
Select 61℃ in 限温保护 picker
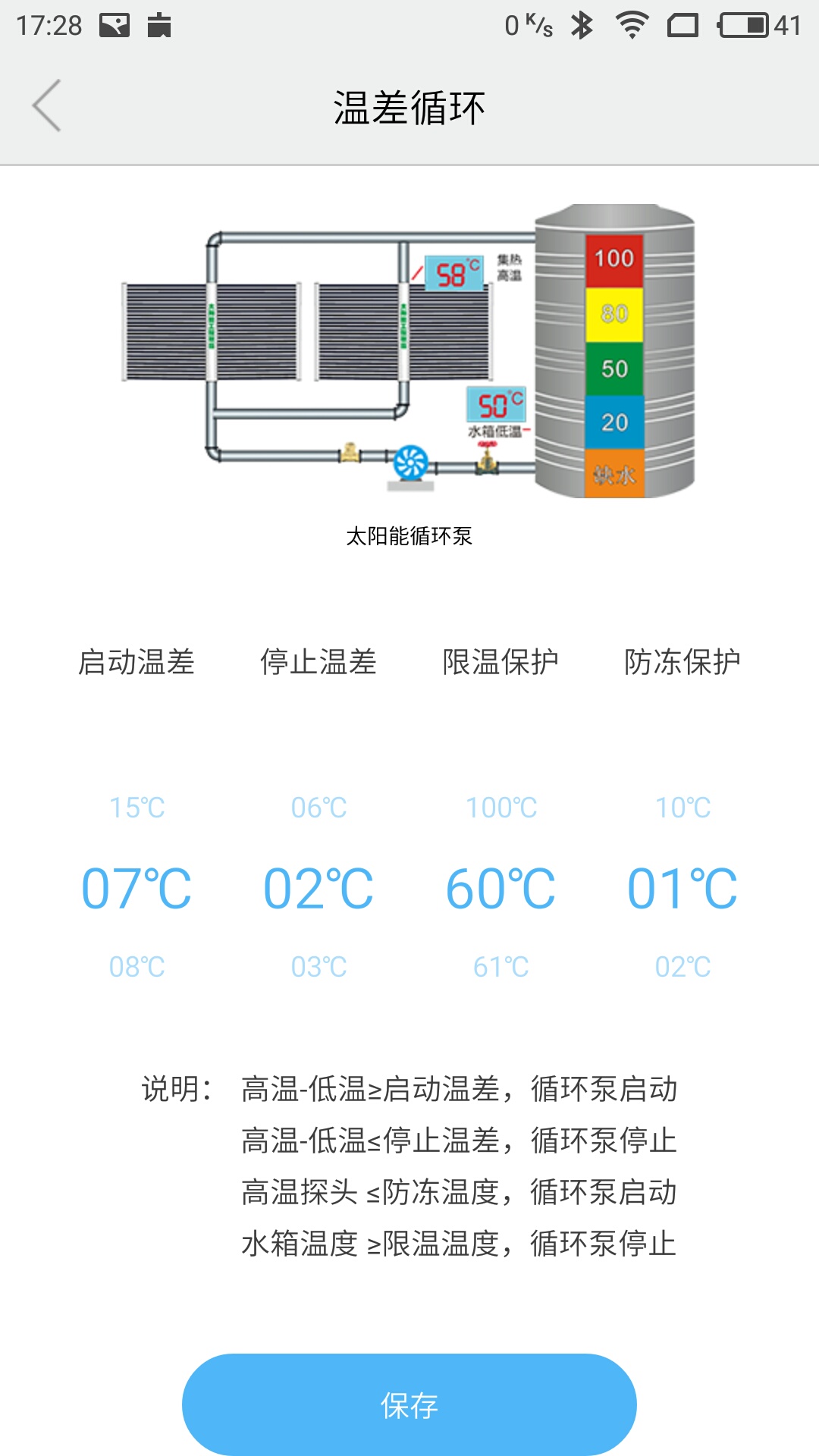pos(501,967)
